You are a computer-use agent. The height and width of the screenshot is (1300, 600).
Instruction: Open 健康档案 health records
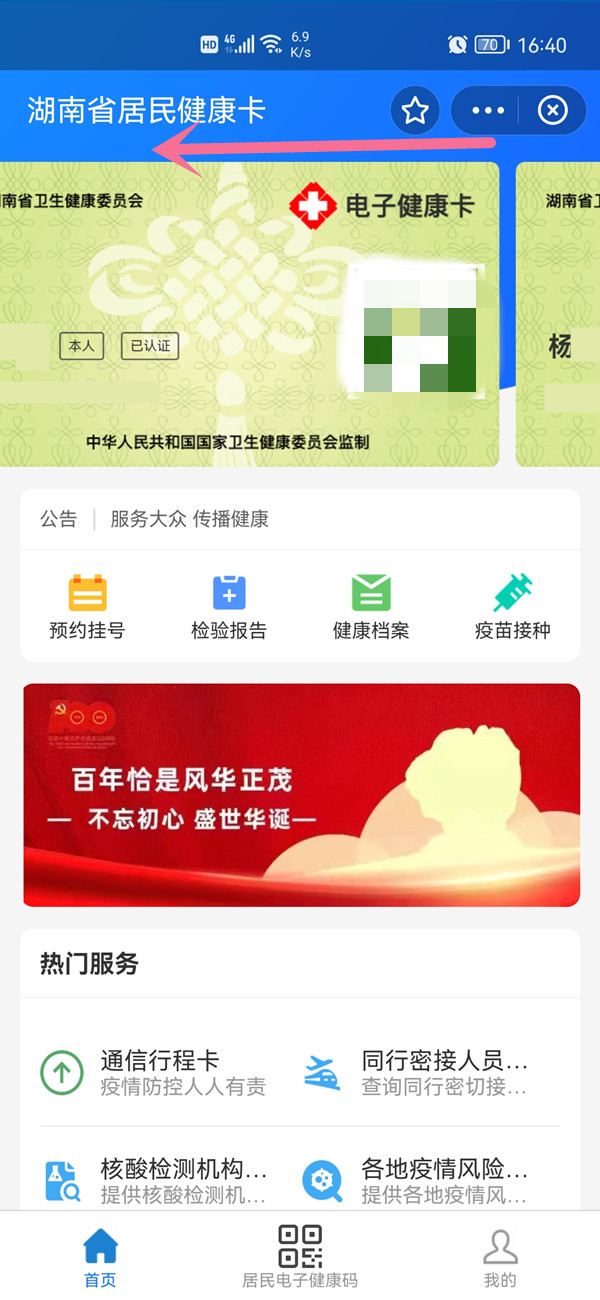(x=371, y=607)
